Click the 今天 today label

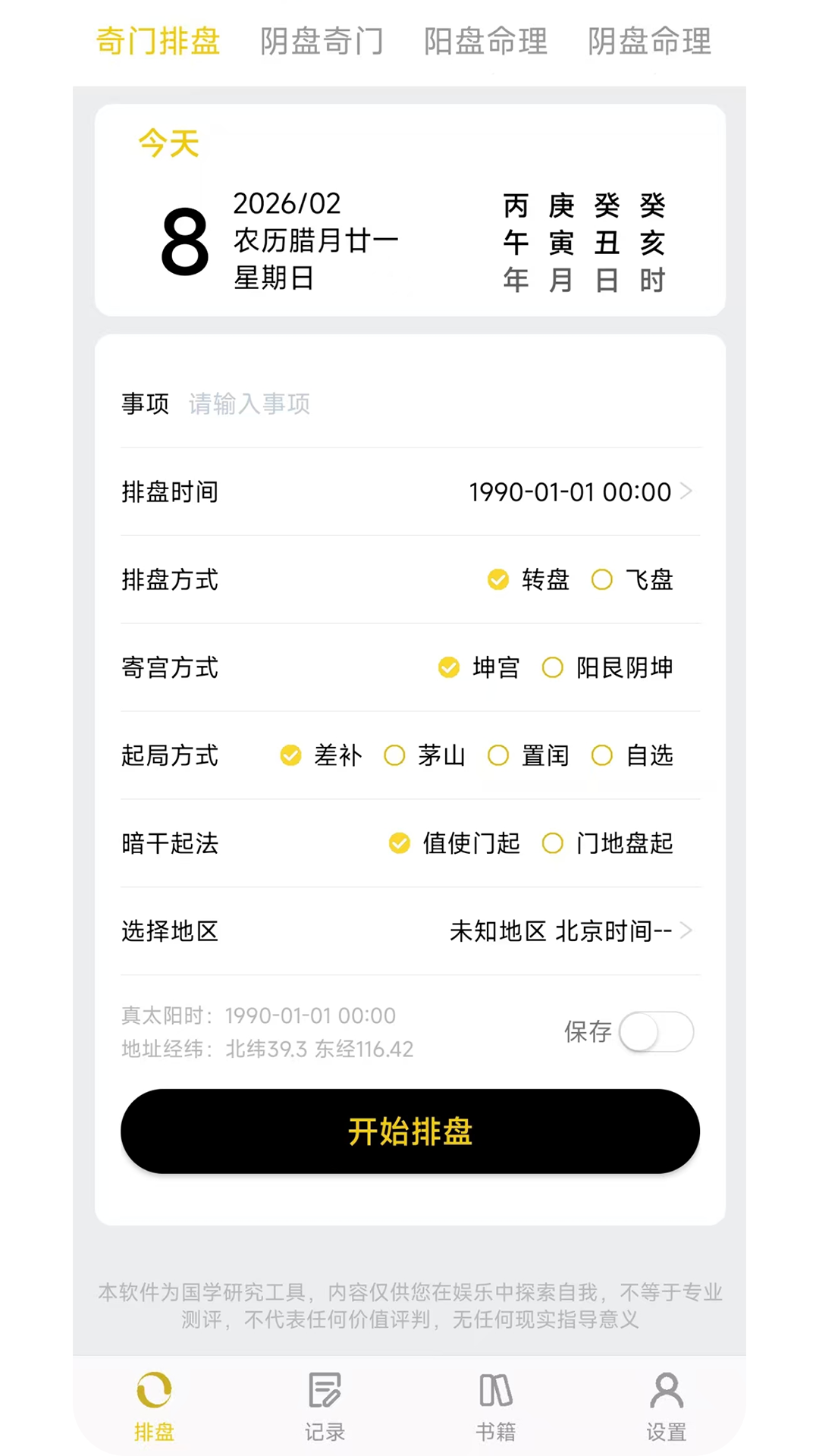(168, 143)
